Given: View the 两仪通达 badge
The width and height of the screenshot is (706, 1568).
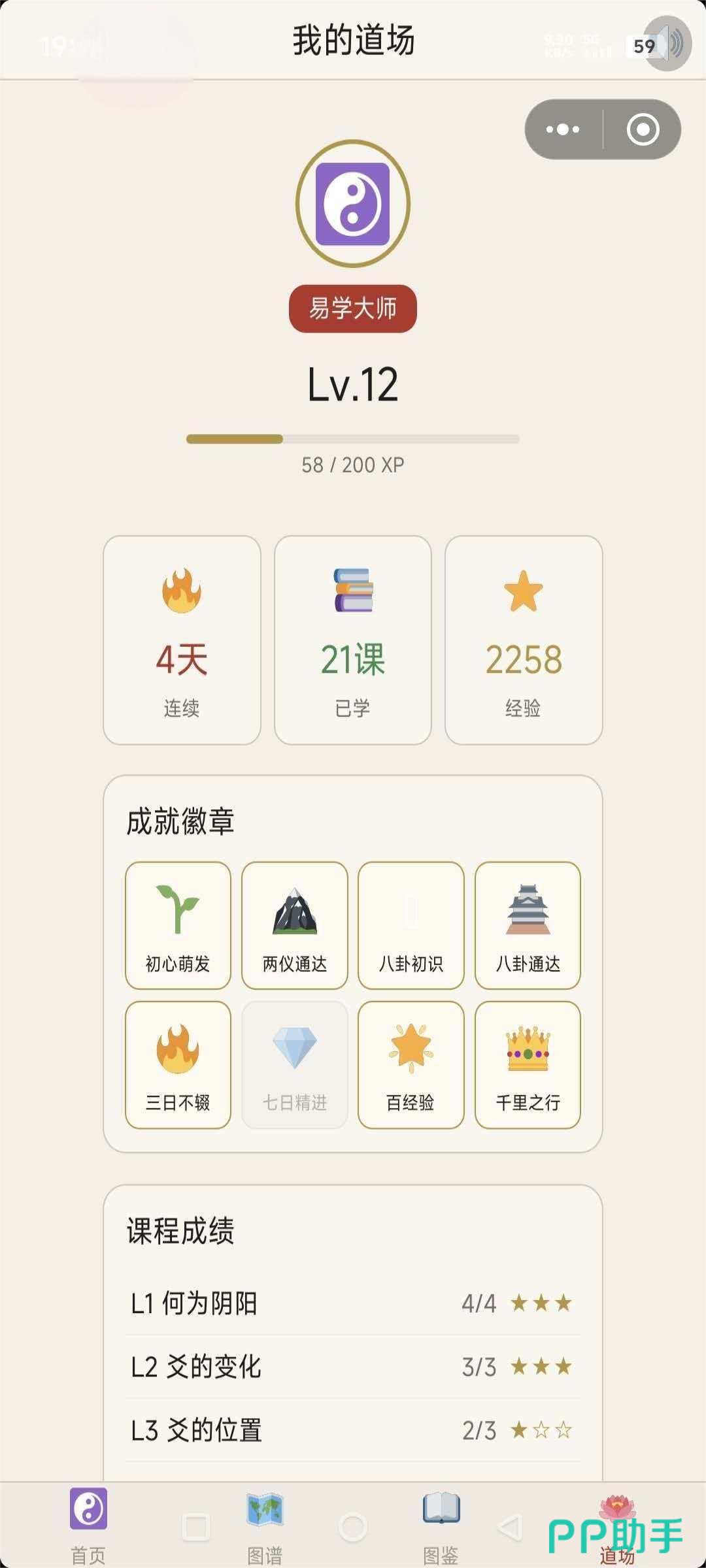Looking at the screenshot, I should pyautogui.click(x=294, y=925).
